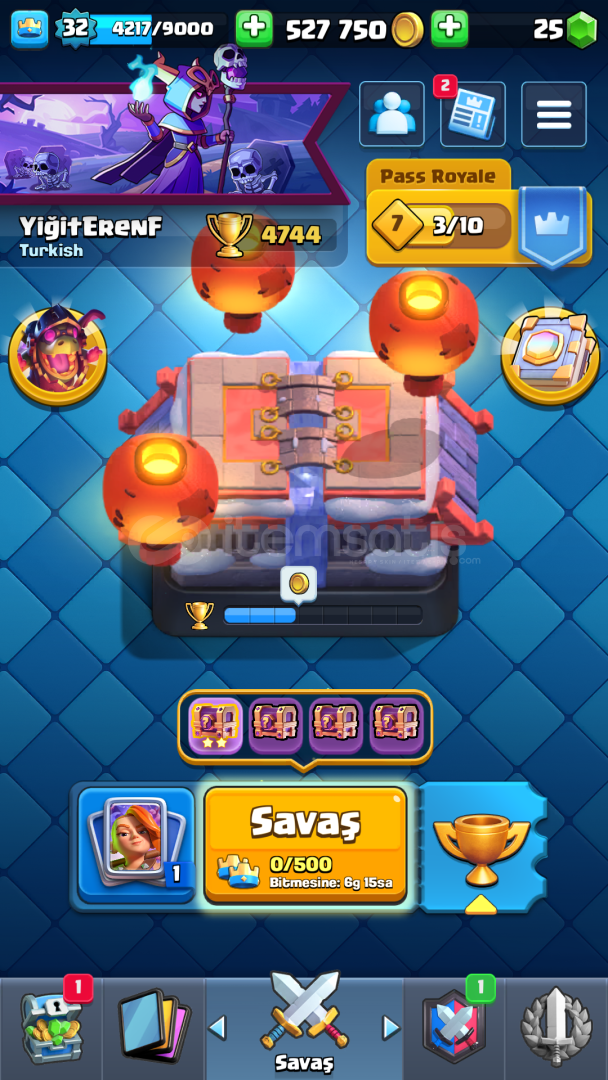608x1080 pixels.
Task: Open the news feed icon
Action: tap(472, 114)
